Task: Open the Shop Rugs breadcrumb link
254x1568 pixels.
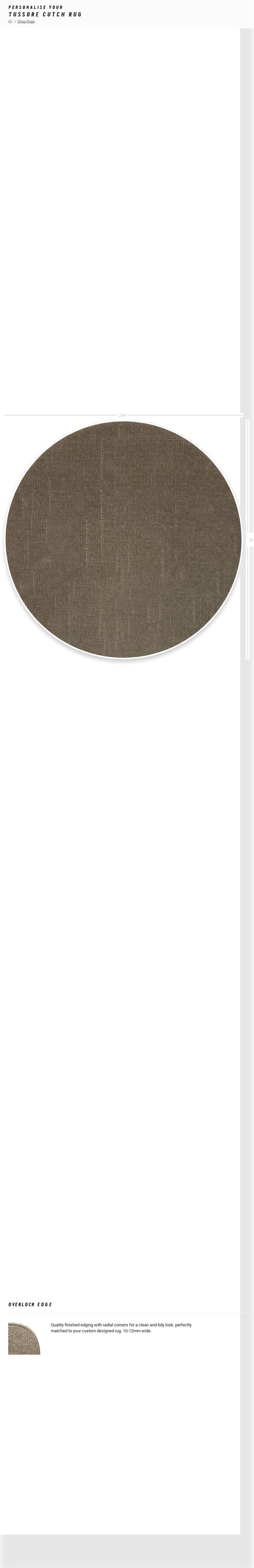Action: click(26, 21)
